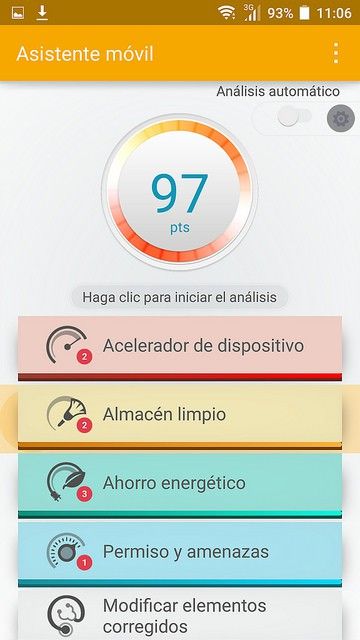The height and width of the screenshot is (640, 360).
Task: Open Almacén limpio
Action: tap(180, 418)
